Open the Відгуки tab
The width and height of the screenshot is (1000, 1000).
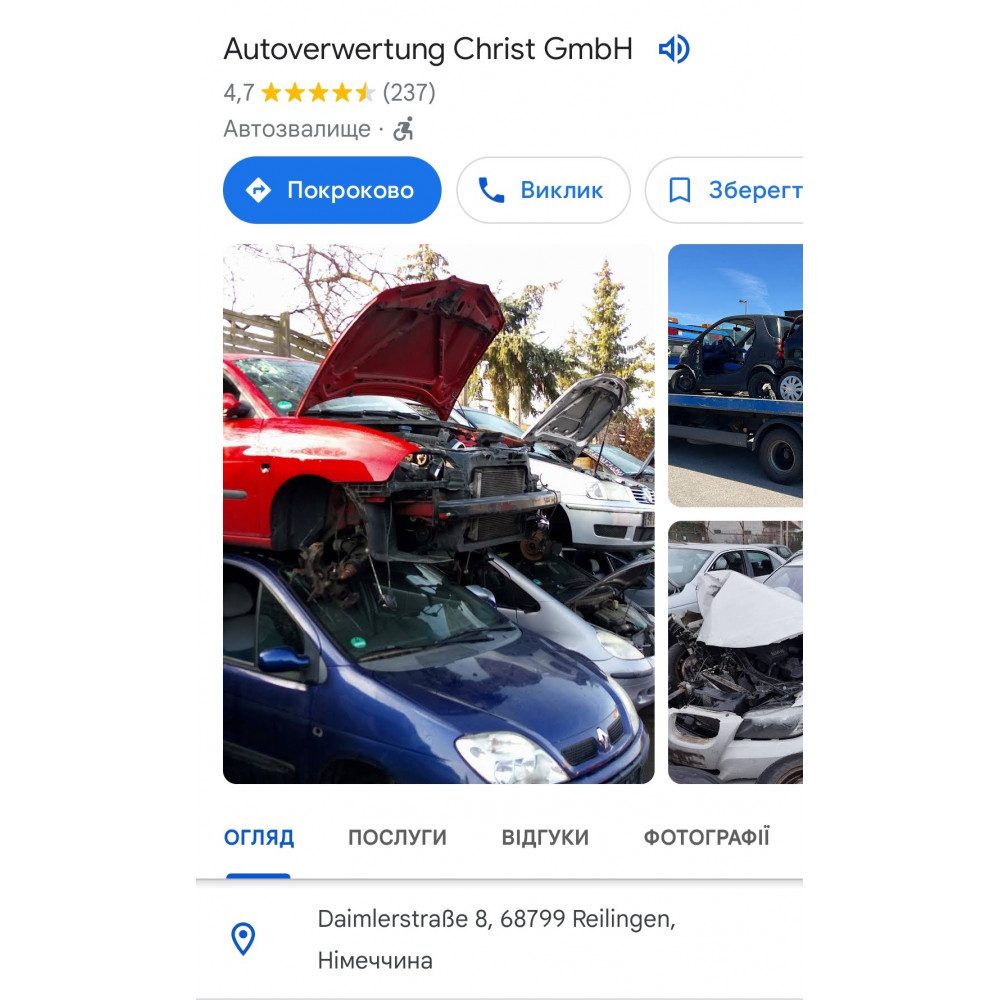pyautogui.click(x=545, y=838)
